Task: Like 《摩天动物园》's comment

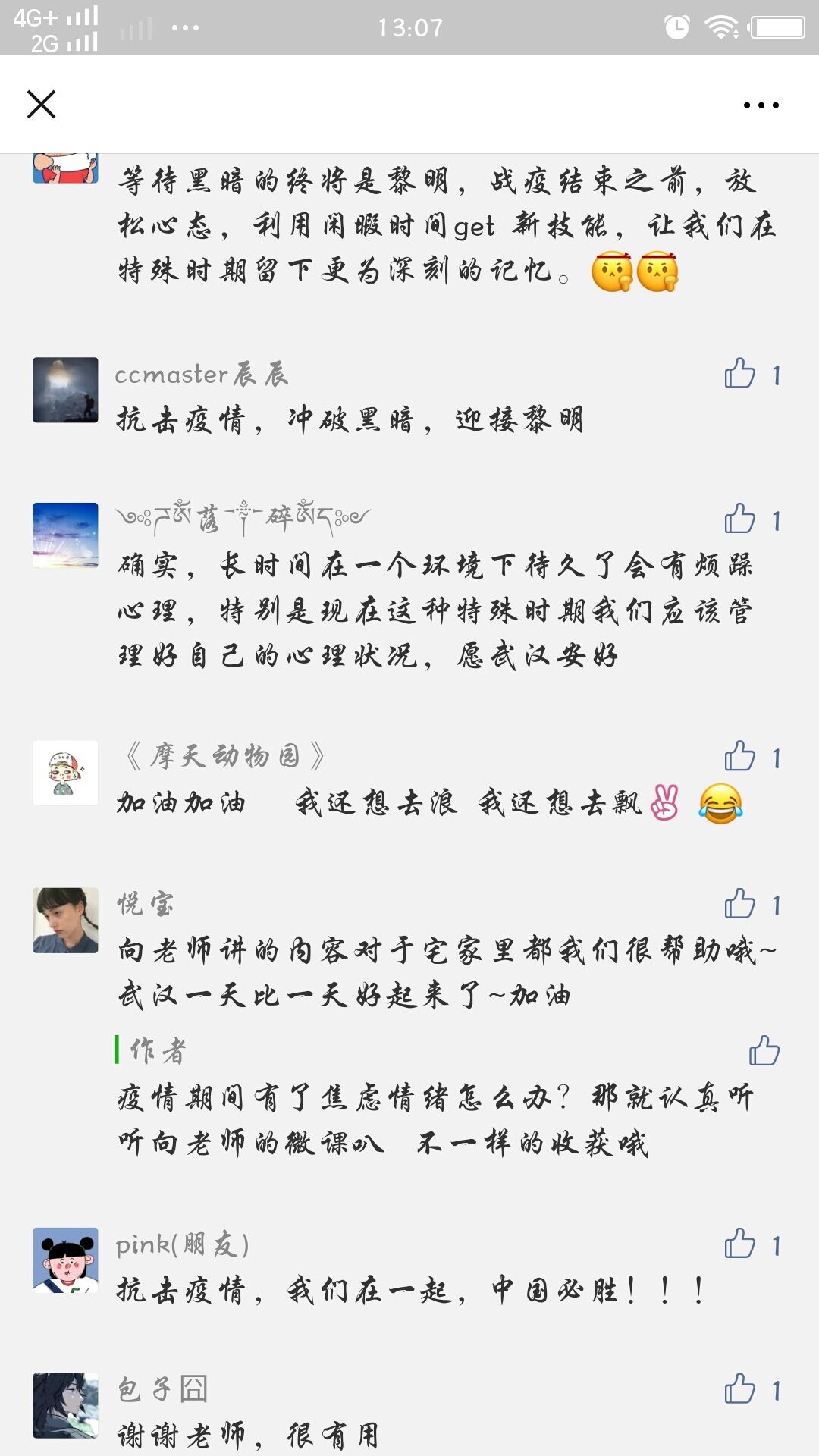Action: pyautogui.click(x=740, y=757)
